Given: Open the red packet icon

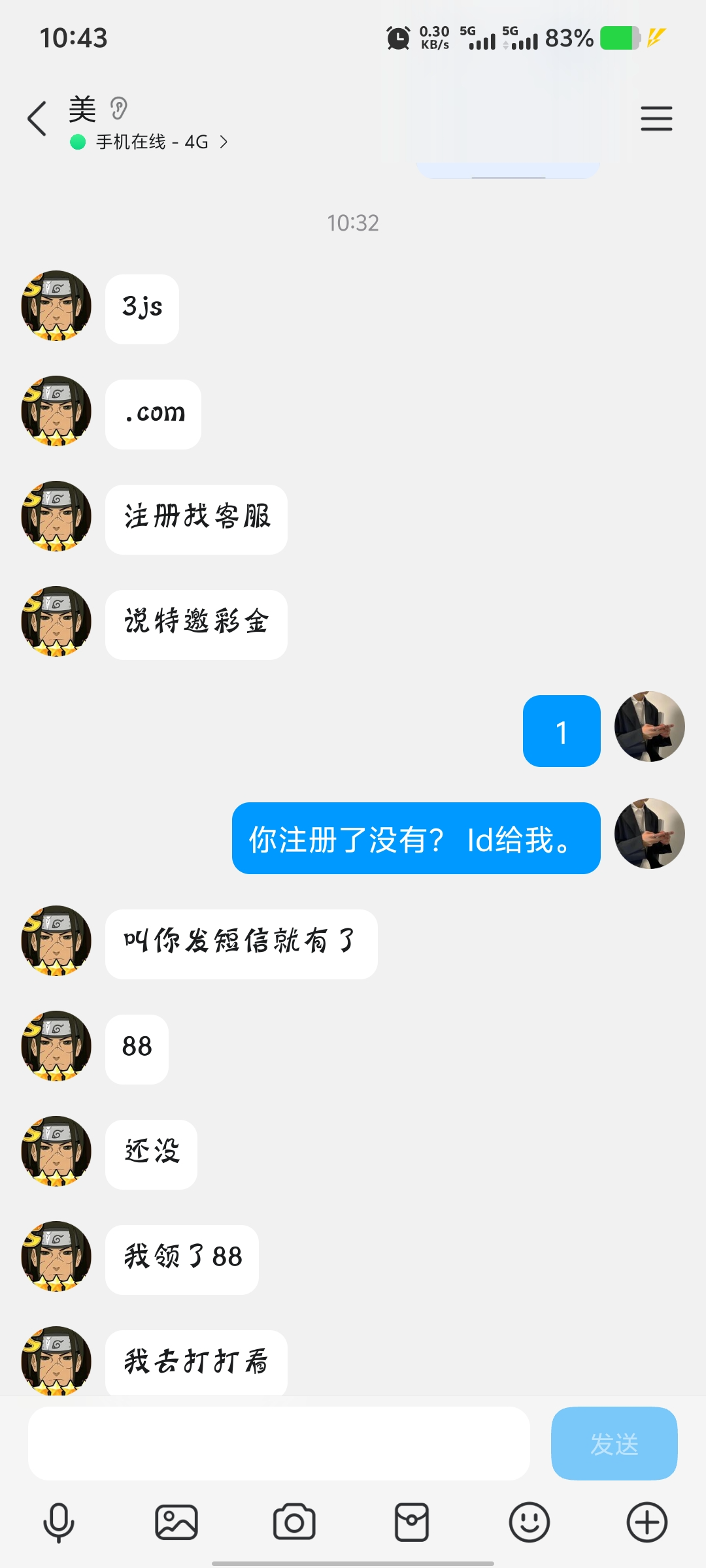Looking at the screenshot, I should click(x=411, y=1522).
